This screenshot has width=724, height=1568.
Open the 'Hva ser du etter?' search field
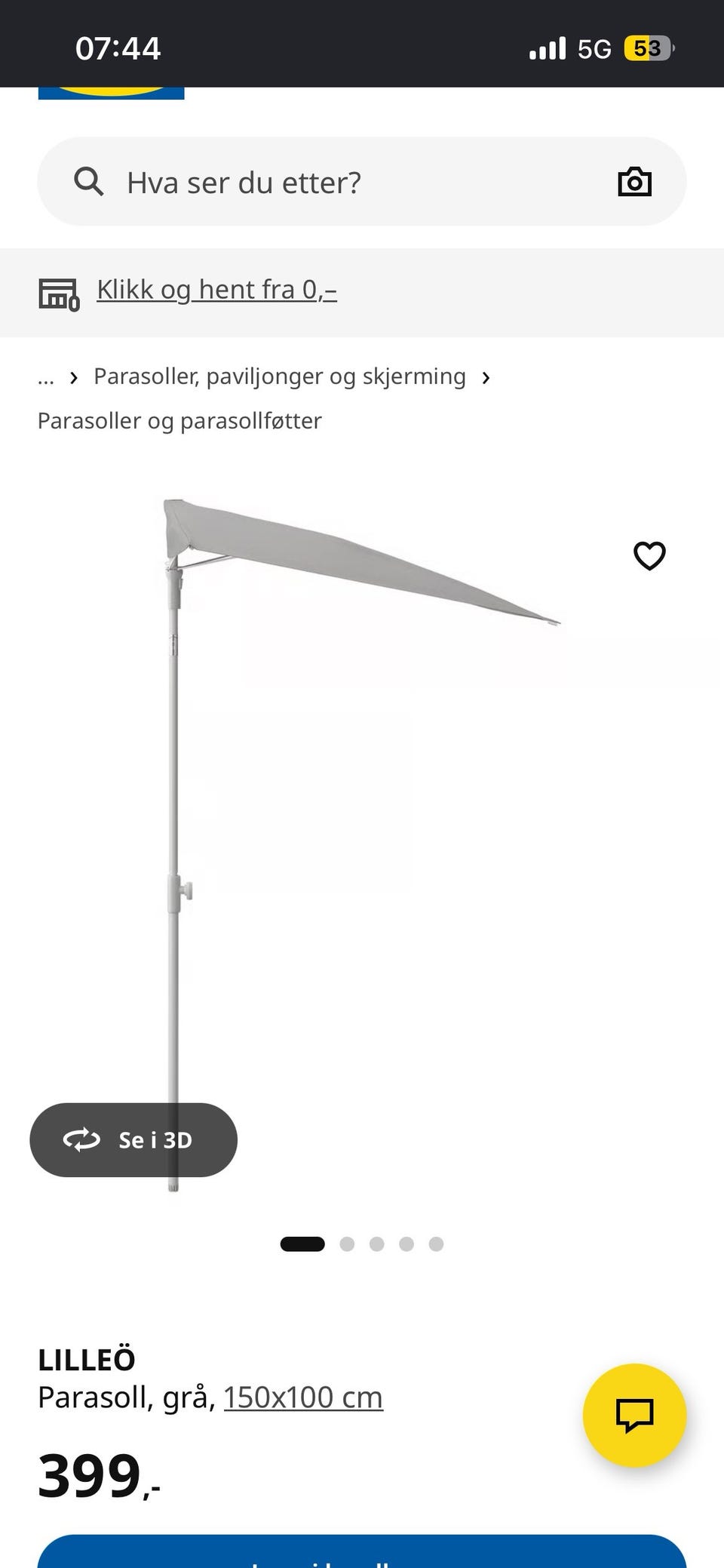[362, 182]
